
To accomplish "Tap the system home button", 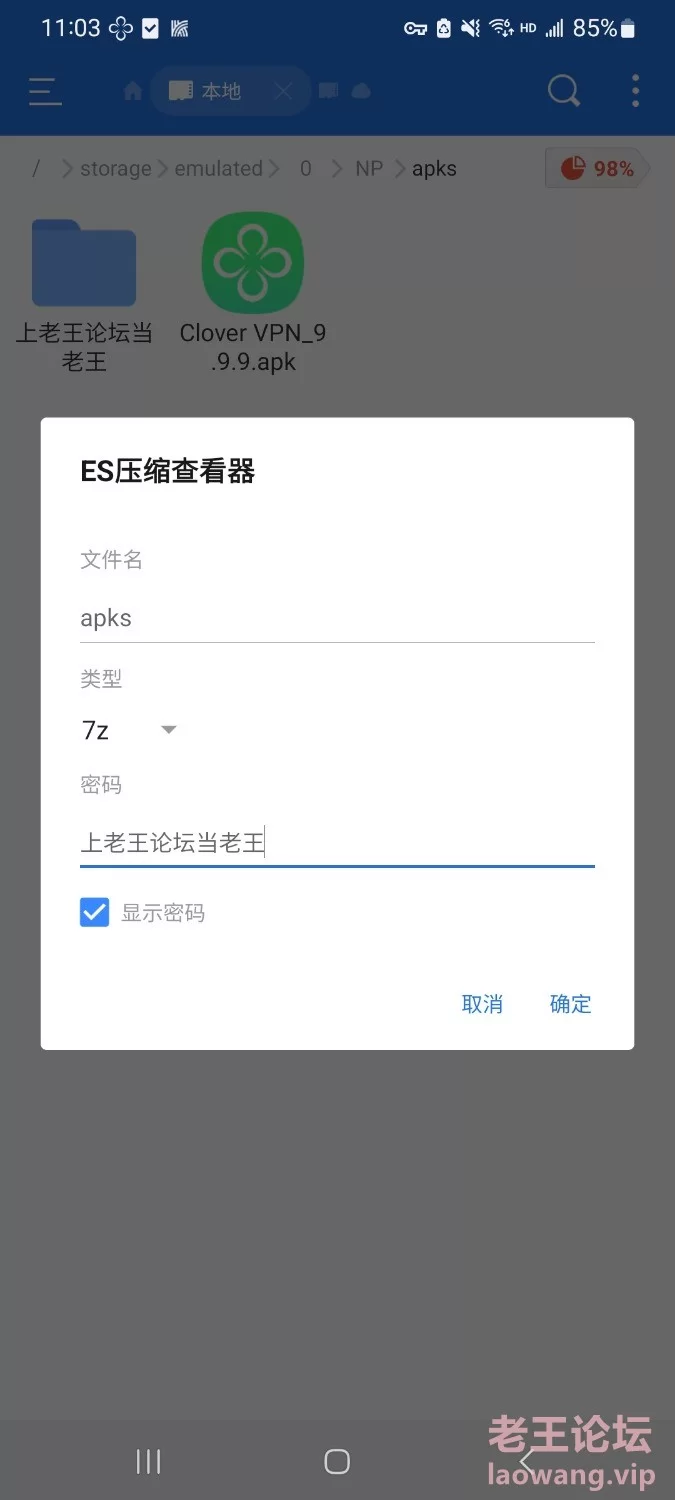I will point(337,1461).
